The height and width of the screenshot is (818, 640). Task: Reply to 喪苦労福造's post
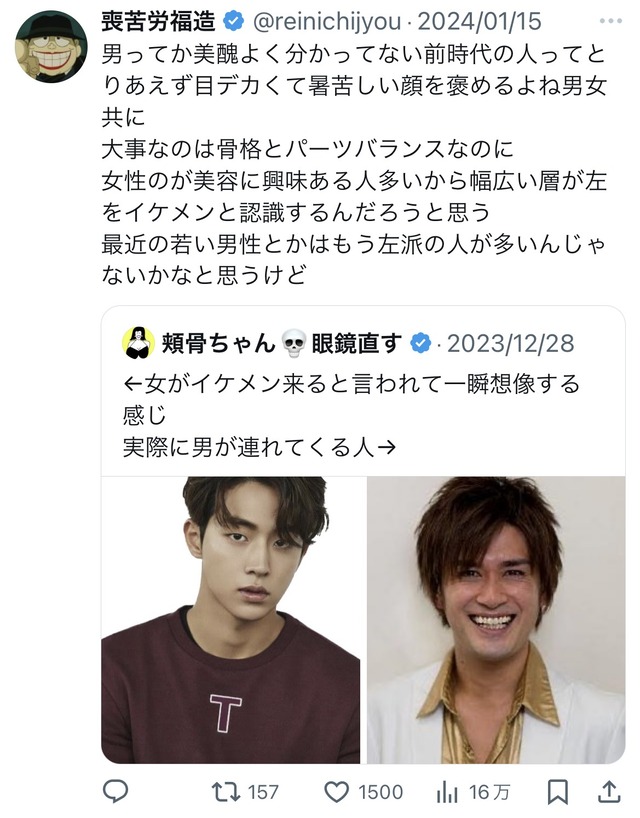pos(116,792)
